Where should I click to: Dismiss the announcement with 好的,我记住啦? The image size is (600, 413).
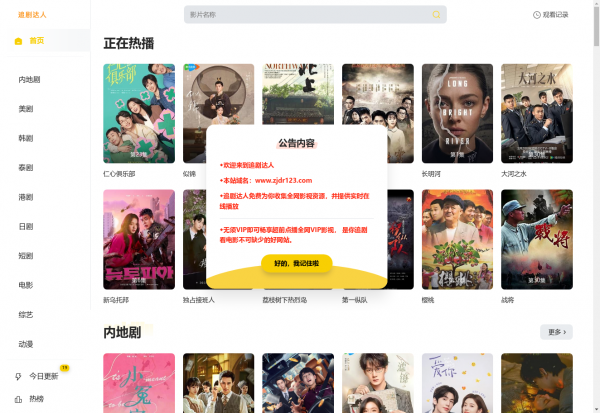[x=296, y=263]
